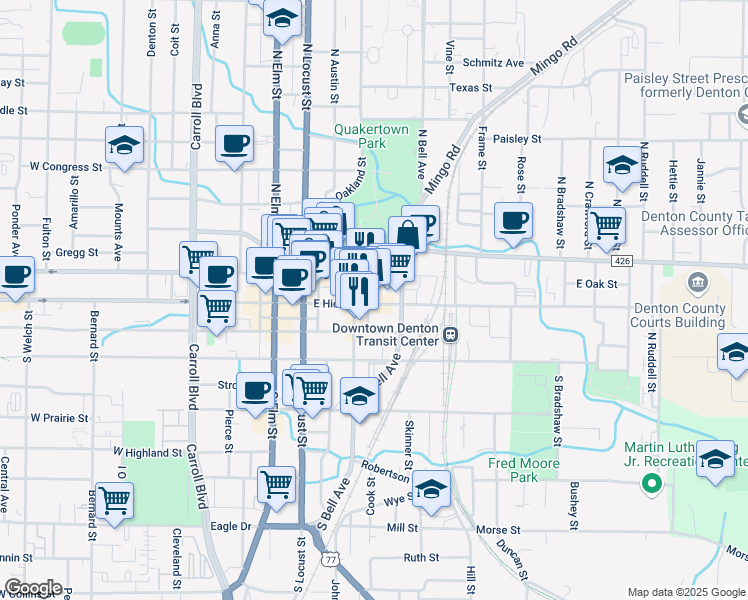Open the grocery cart marker above Eagle Dr
The image size is (748, 600).
276,486
